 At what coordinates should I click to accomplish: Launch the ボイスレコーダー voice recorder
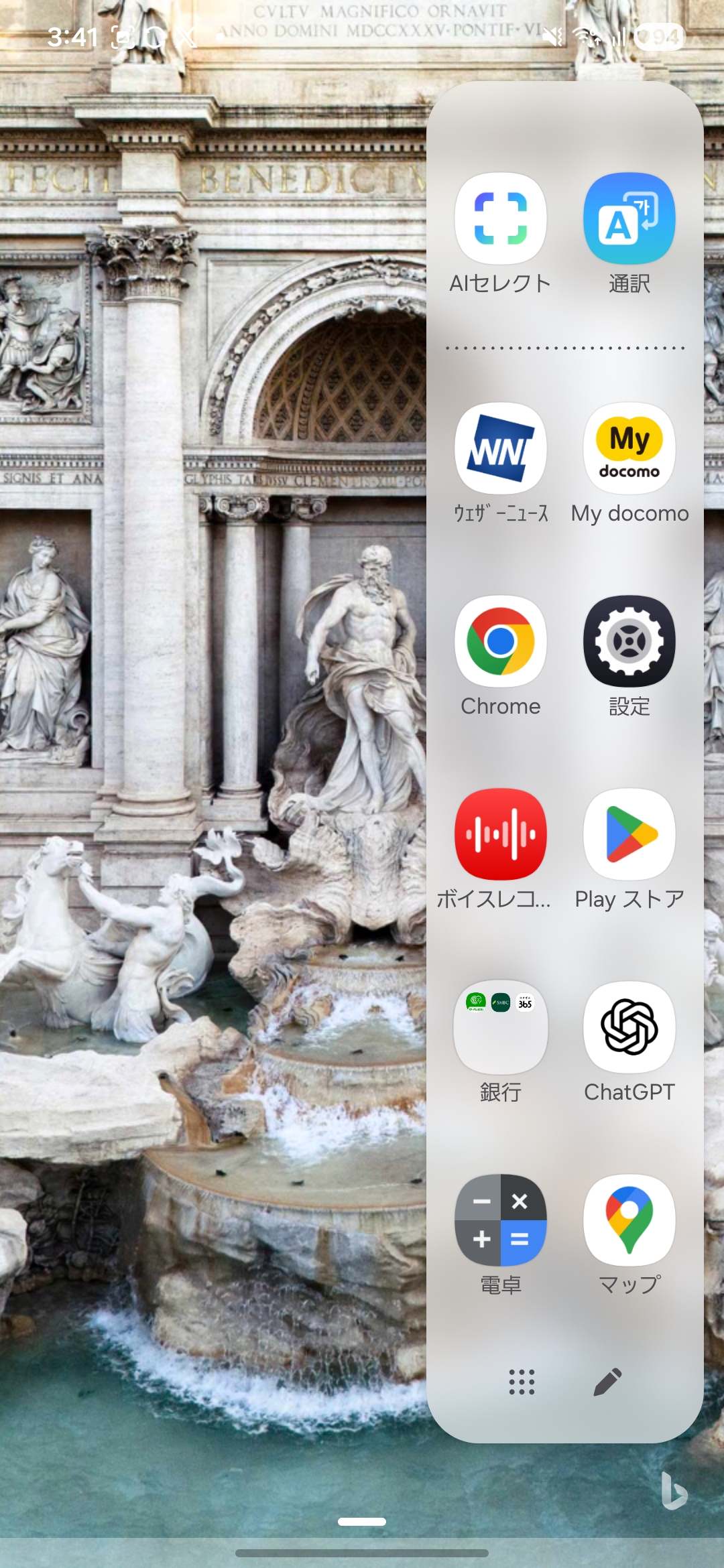point(500,834)
